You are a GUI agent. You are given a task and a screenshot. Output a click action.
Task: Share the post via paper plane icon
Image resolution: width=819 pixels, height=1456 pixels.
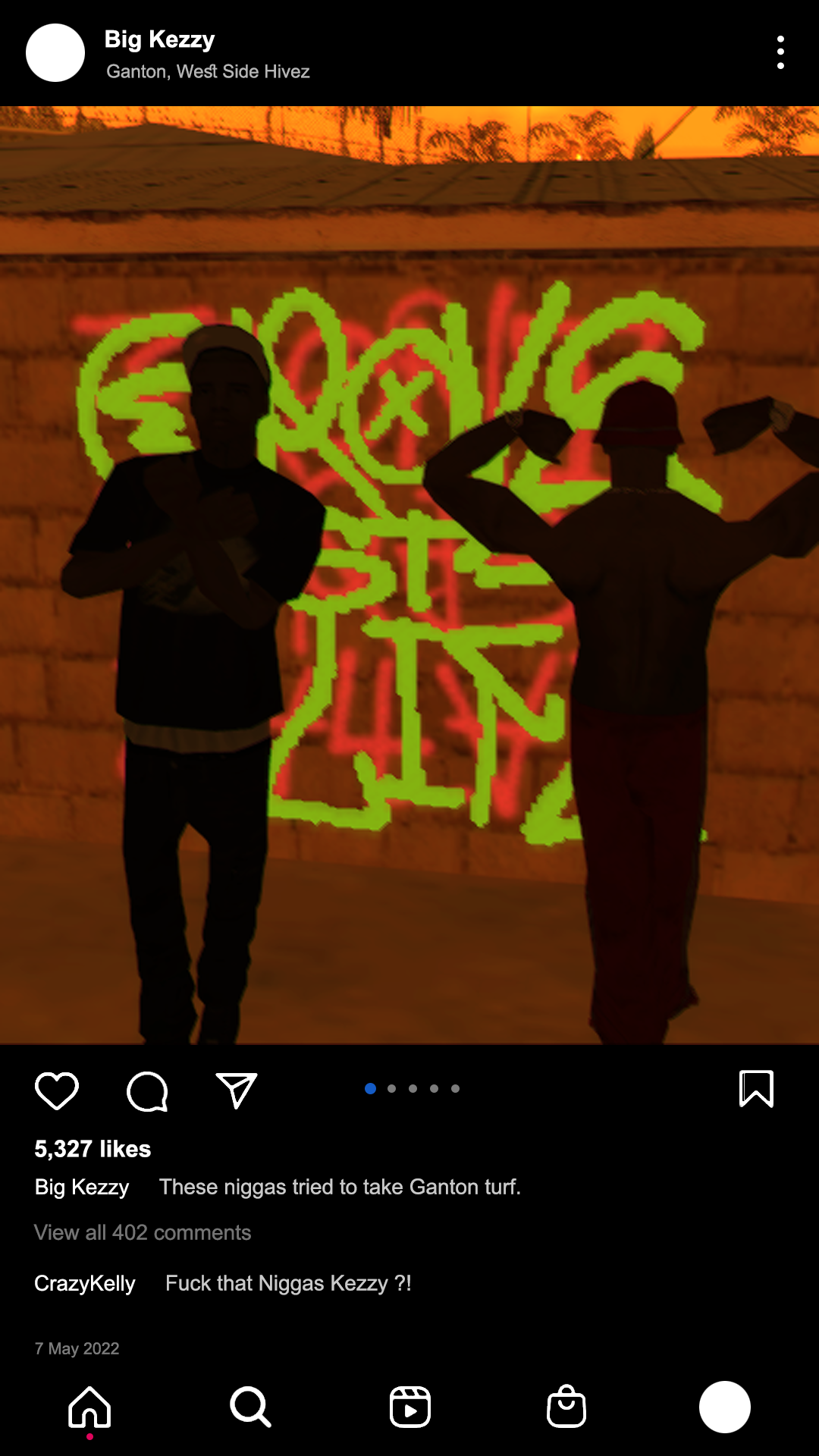point(237,1090)
